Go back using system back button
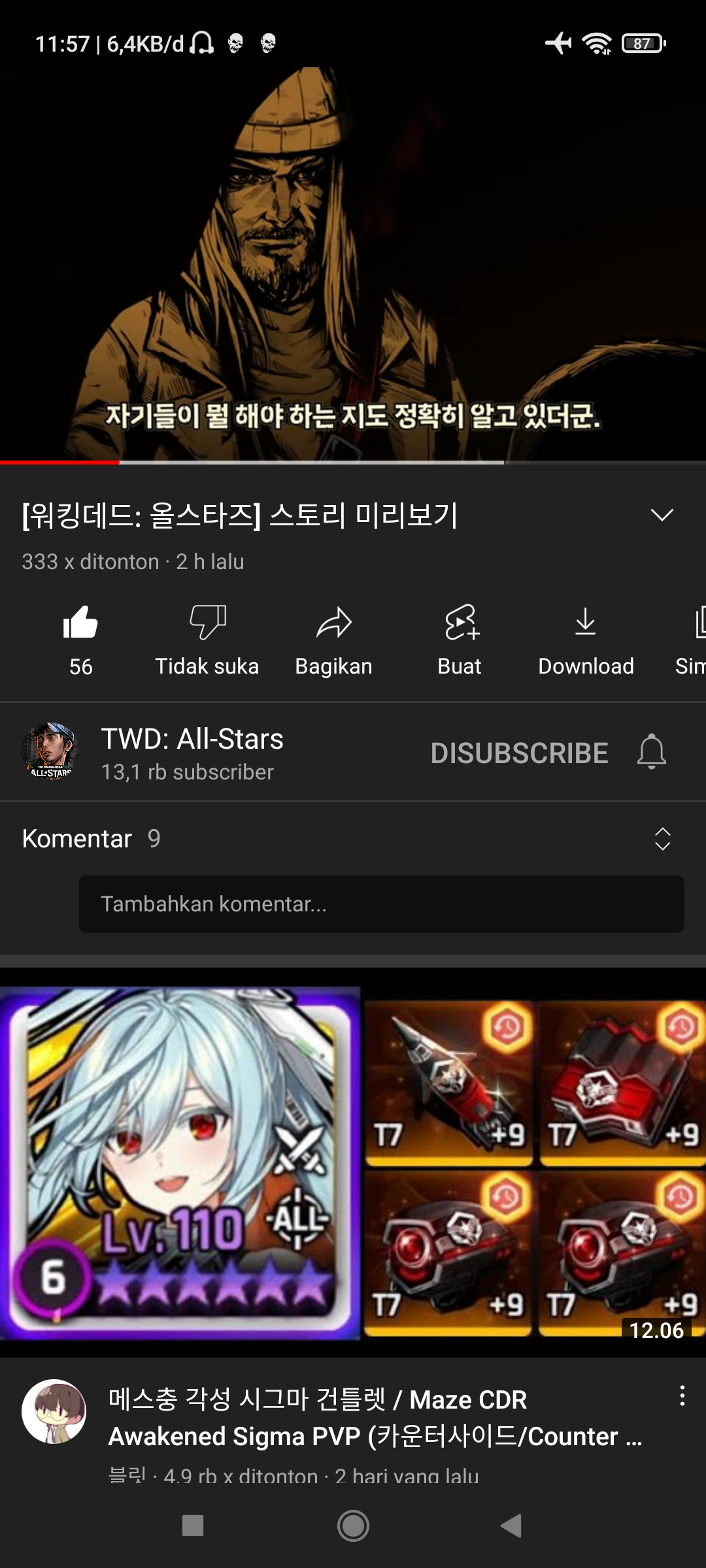The image size is (706, 1568). tap(511, 1526)
